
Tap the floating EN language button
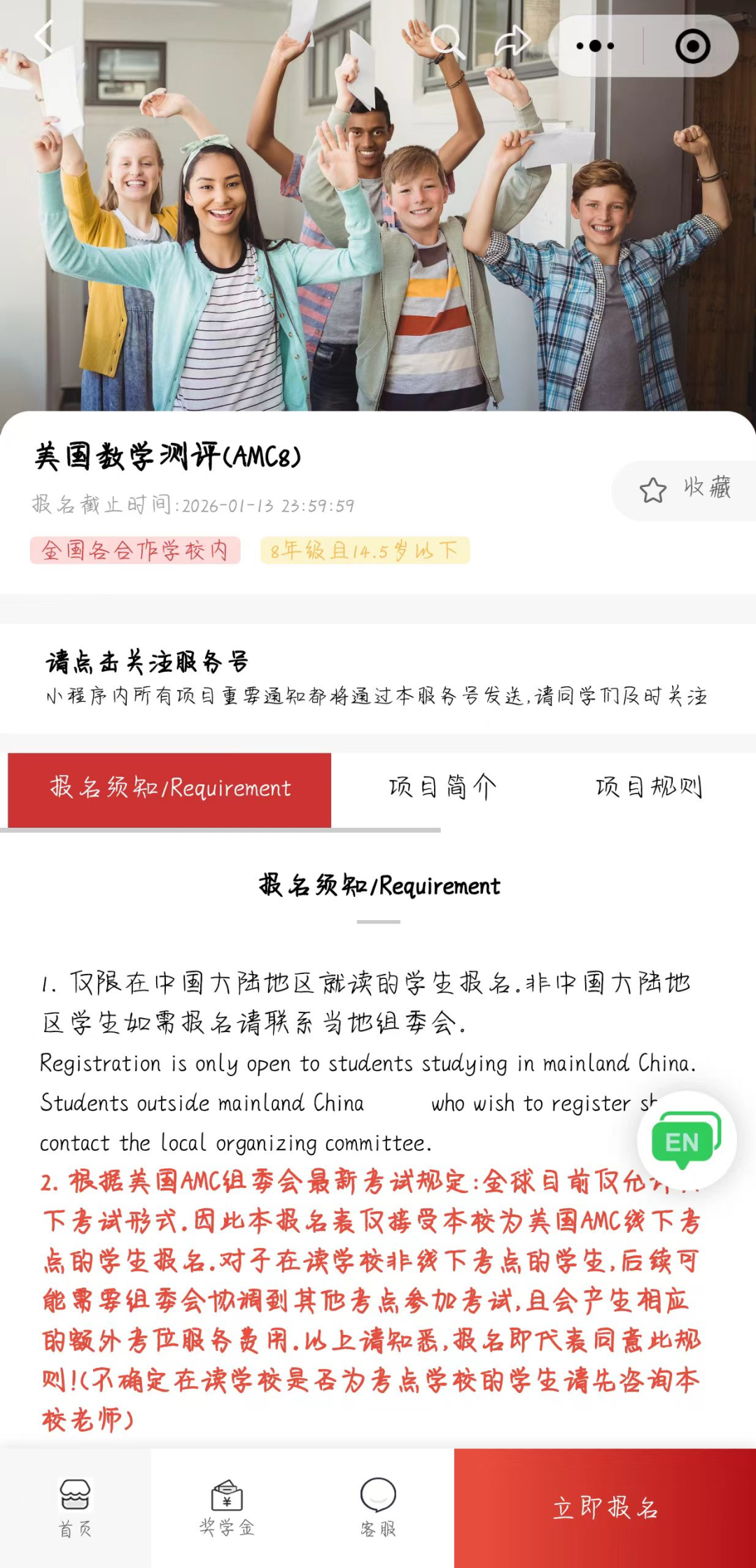(685, 1140)
